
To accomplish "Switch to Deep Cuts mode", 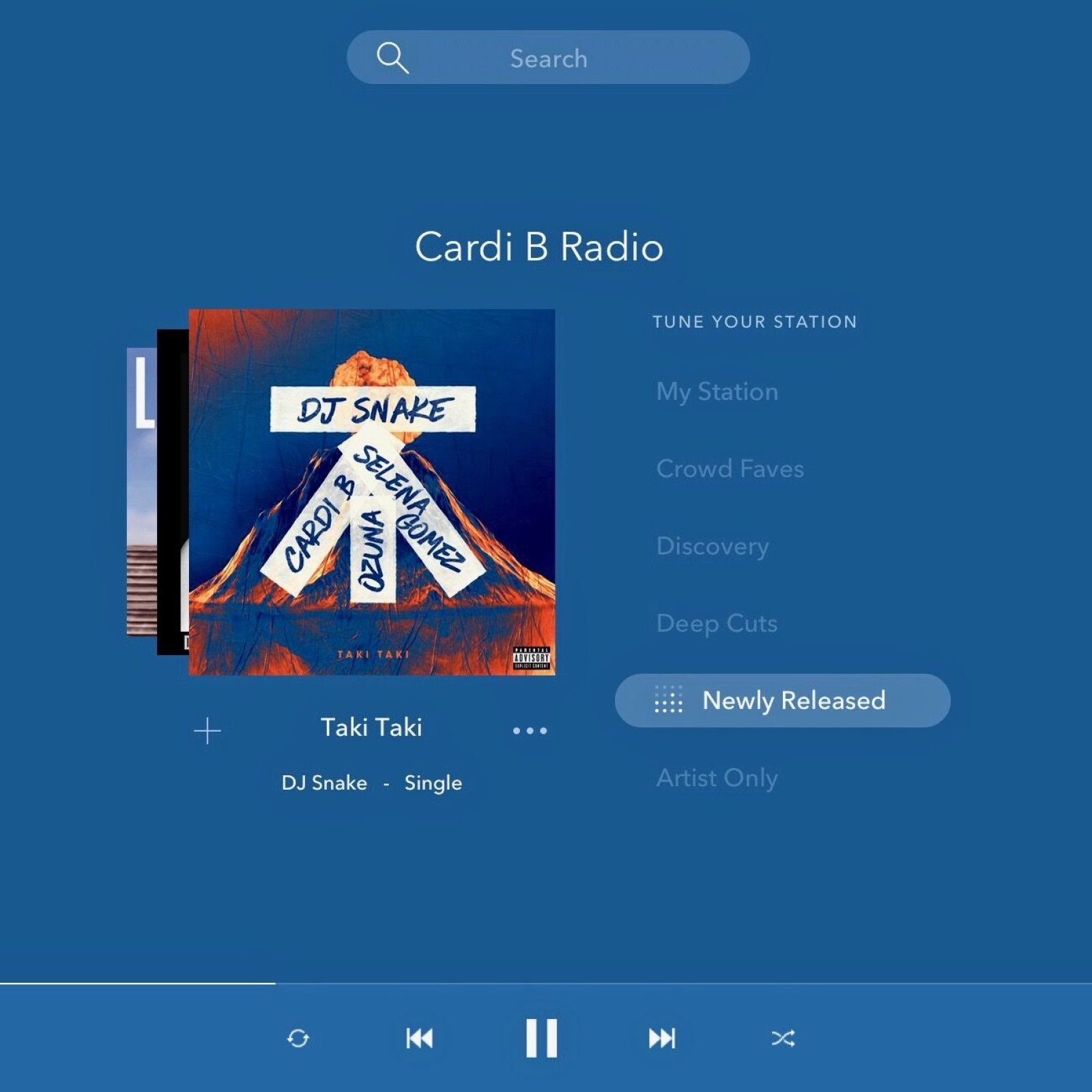I will pos(717,623).
